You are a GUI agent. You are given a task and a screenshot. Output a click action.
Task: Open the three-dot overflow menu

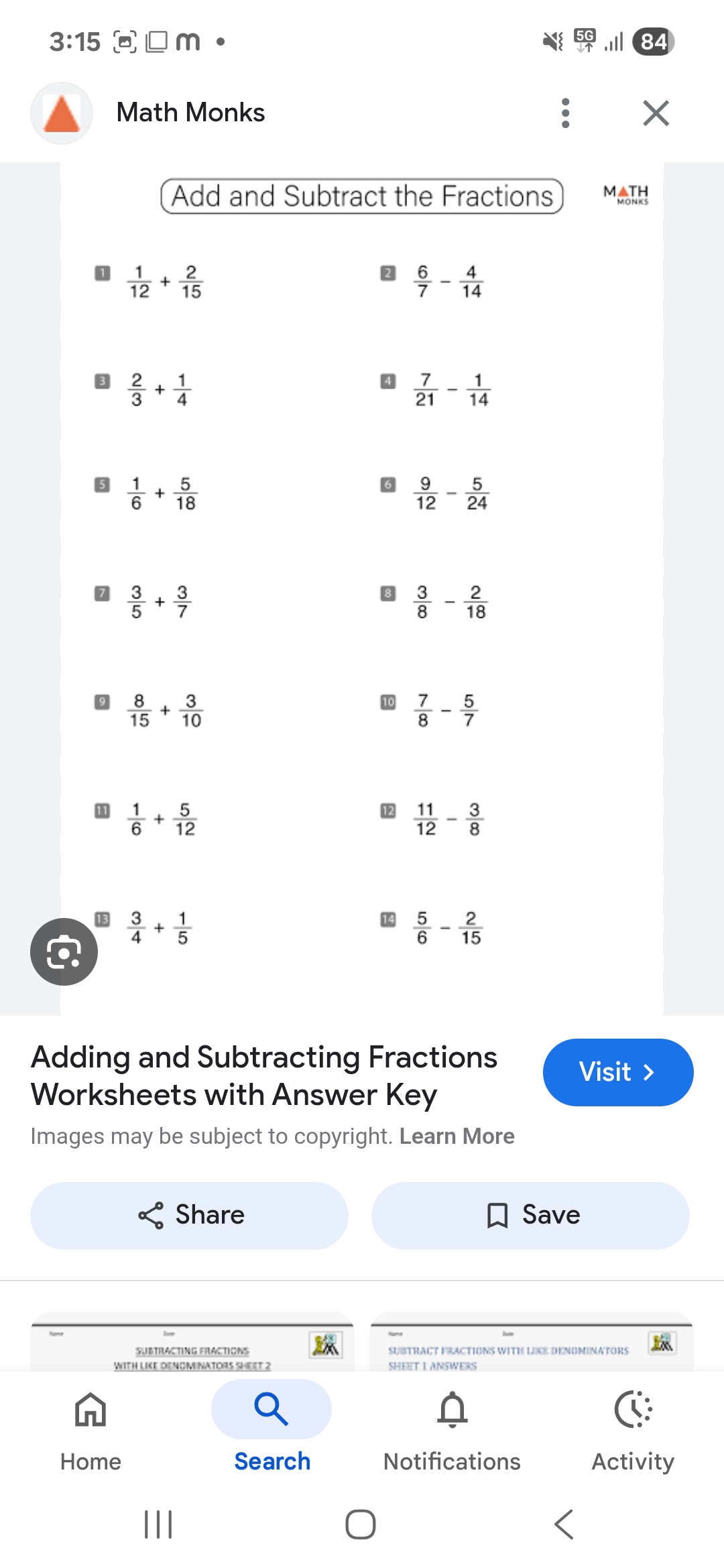(x=565, y=113)
